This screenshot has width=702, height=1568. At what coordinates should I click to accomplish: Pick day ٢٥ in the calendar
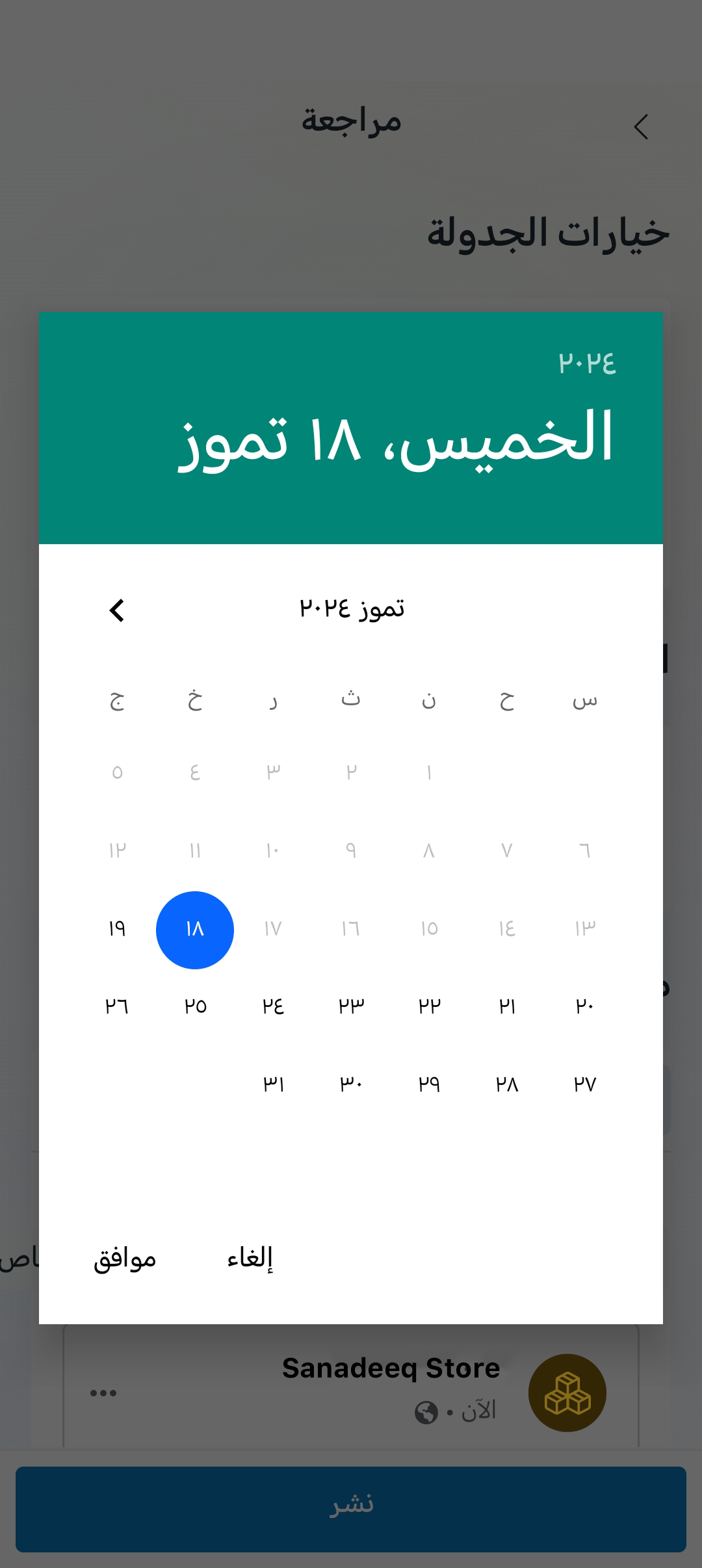coord(195,1007)
